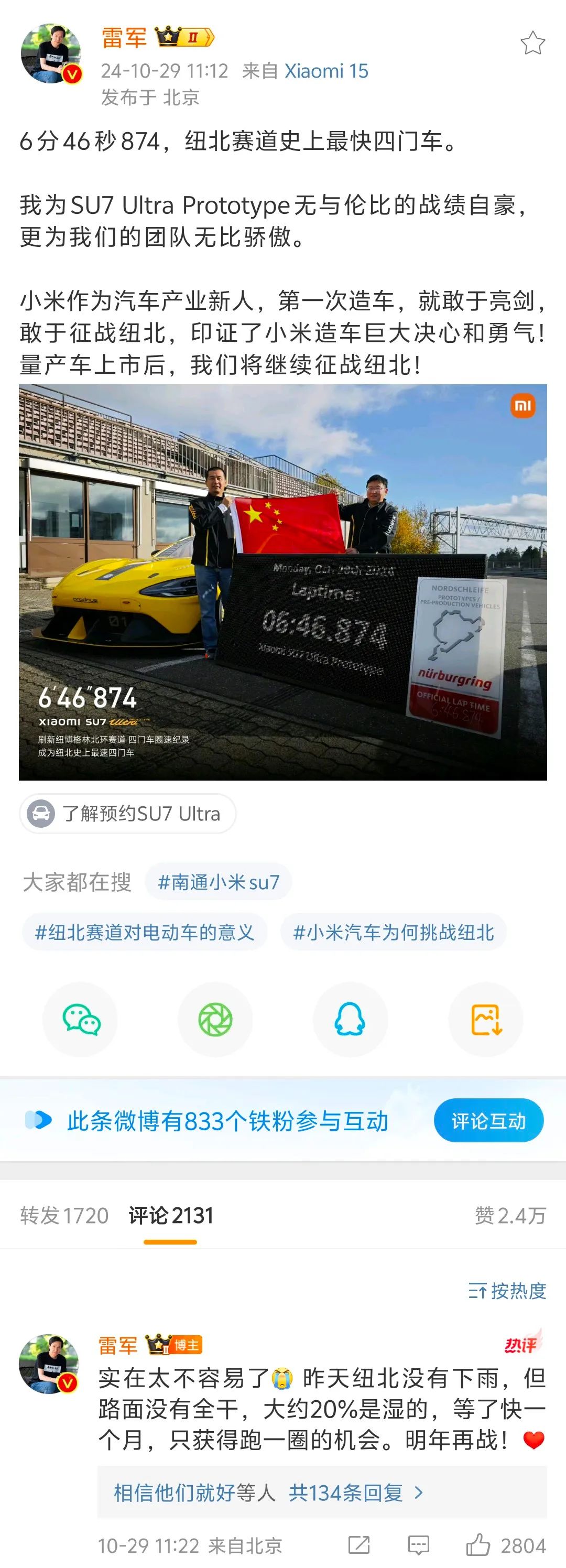Image resolution: width=566 pixels, height=1568 pixels.
Task: Open topic #小米汽车为何挑战纽北
Action: click(395, 931)
